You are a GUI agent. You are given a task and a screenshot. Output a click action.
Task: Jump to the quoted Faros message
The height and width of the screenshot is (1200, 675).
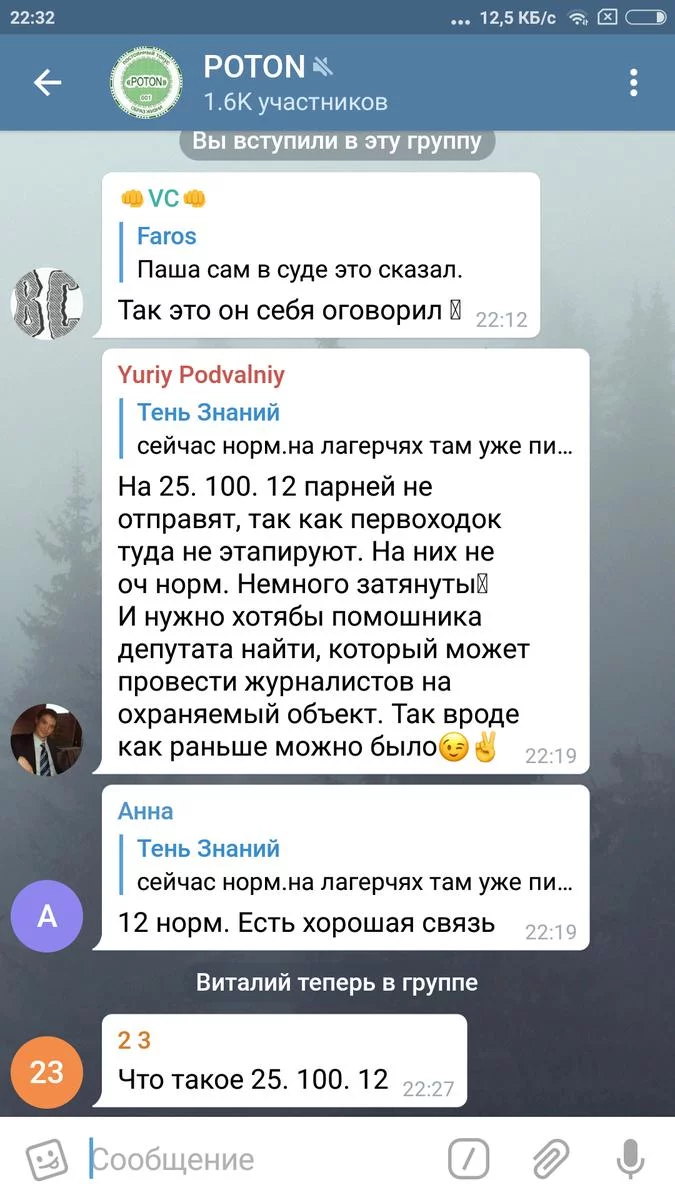click(300, 253)
